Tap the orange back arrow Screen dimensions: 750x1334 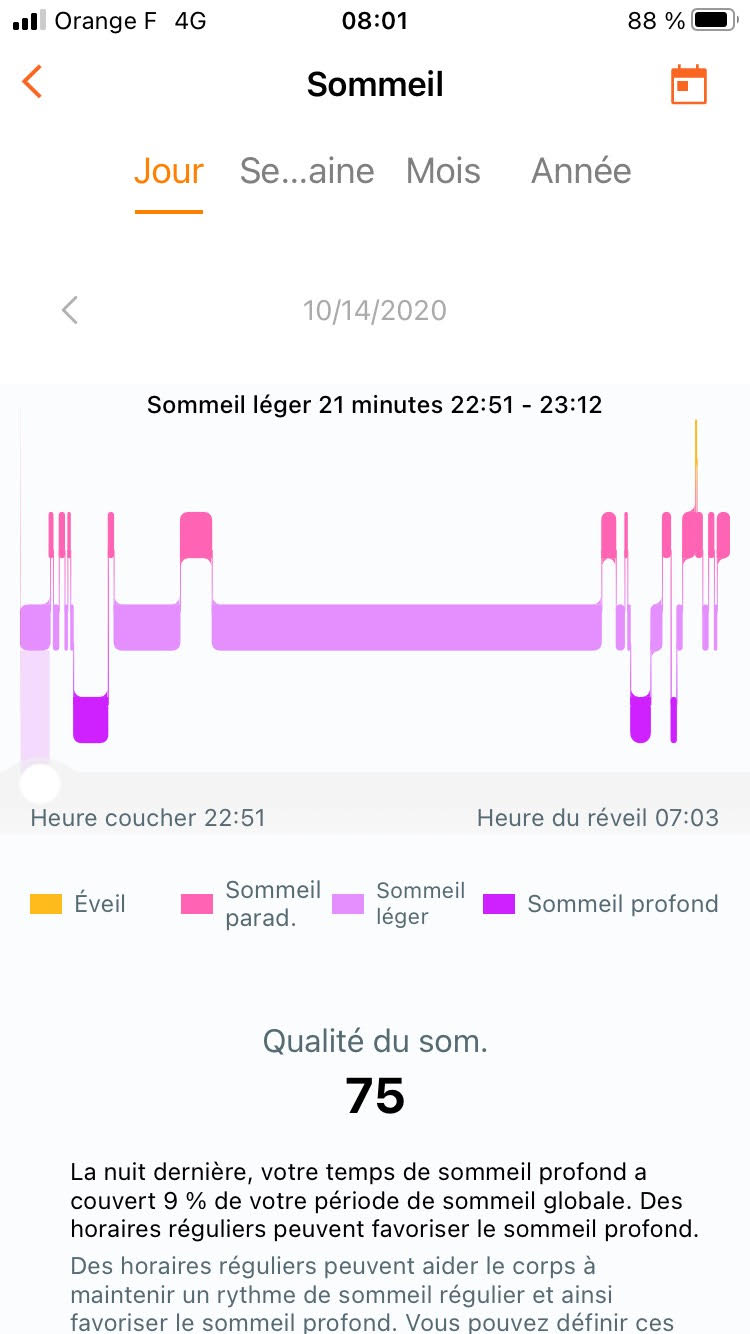pyautogui.click(x=31, y=84)
